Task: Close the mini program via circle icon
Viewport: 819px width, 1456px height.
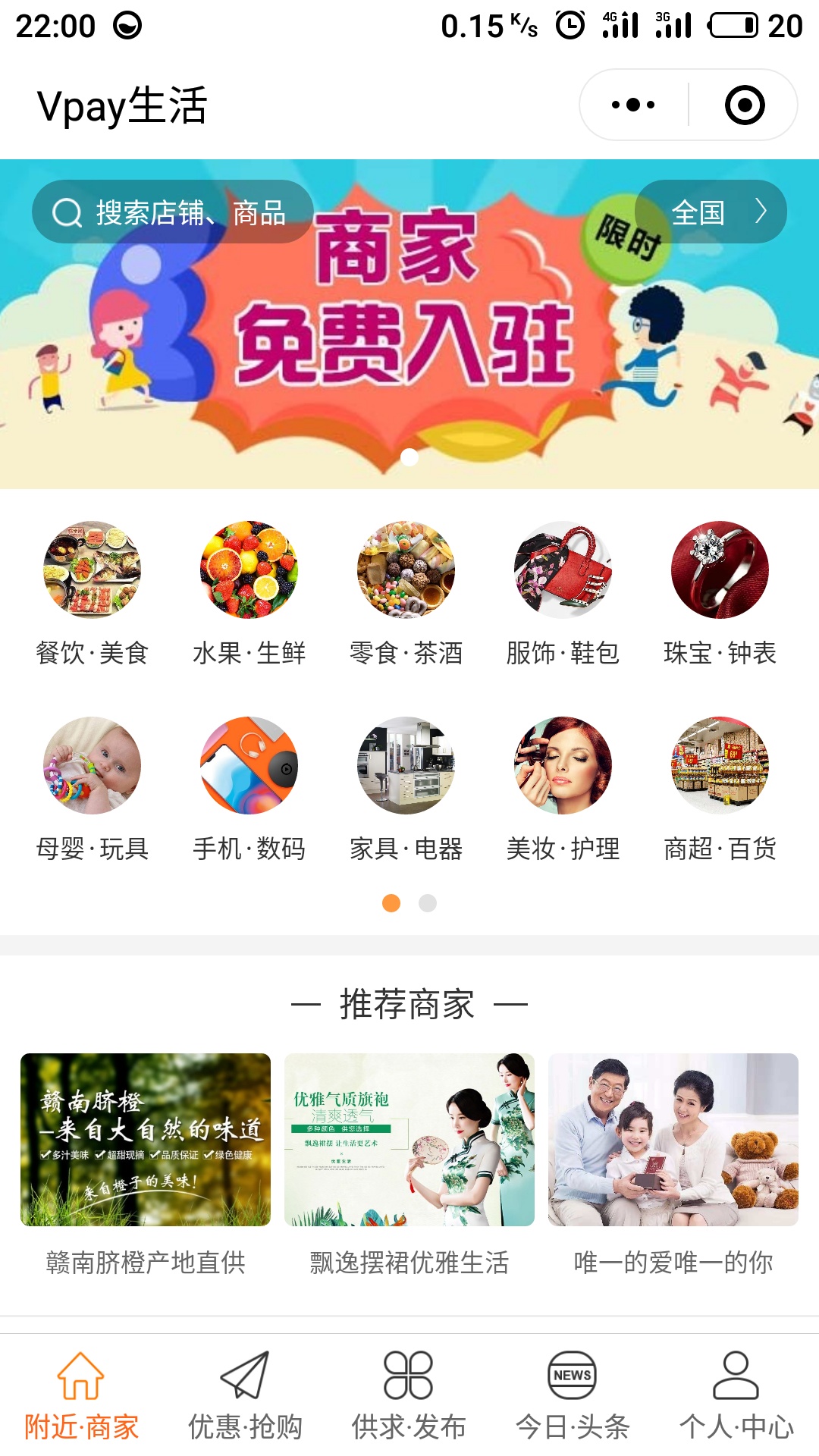Action: pos(745,105)
